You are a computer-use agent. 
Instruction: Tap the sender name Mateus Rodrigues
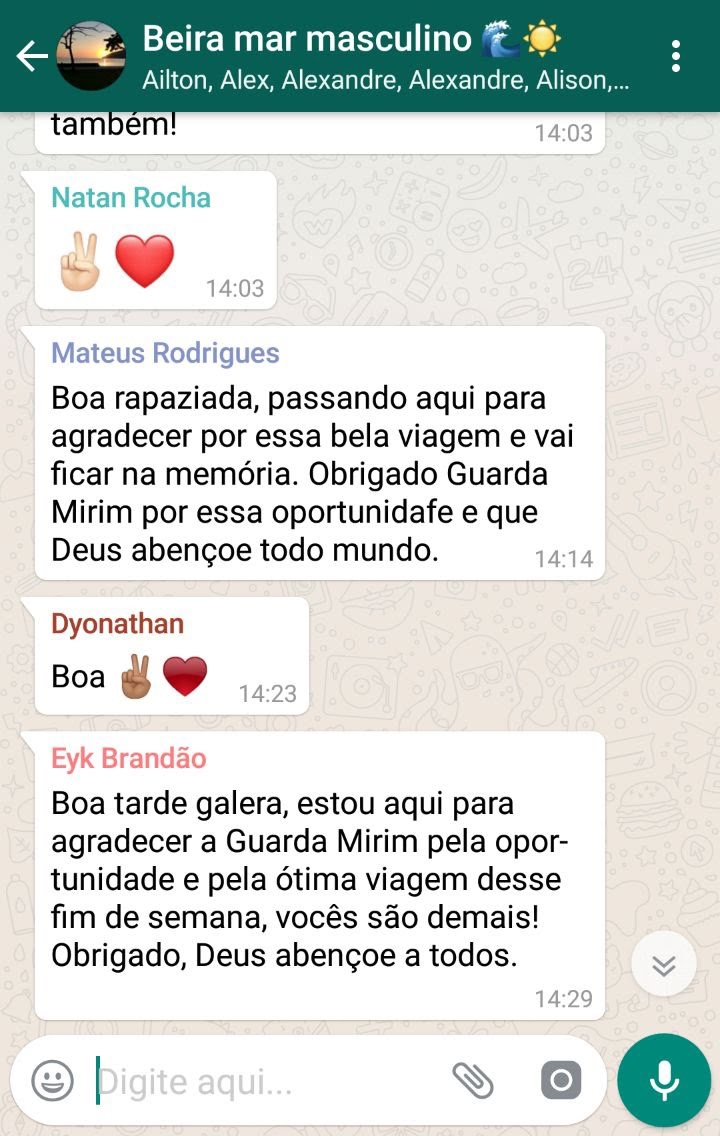click(x=165, y=353)
